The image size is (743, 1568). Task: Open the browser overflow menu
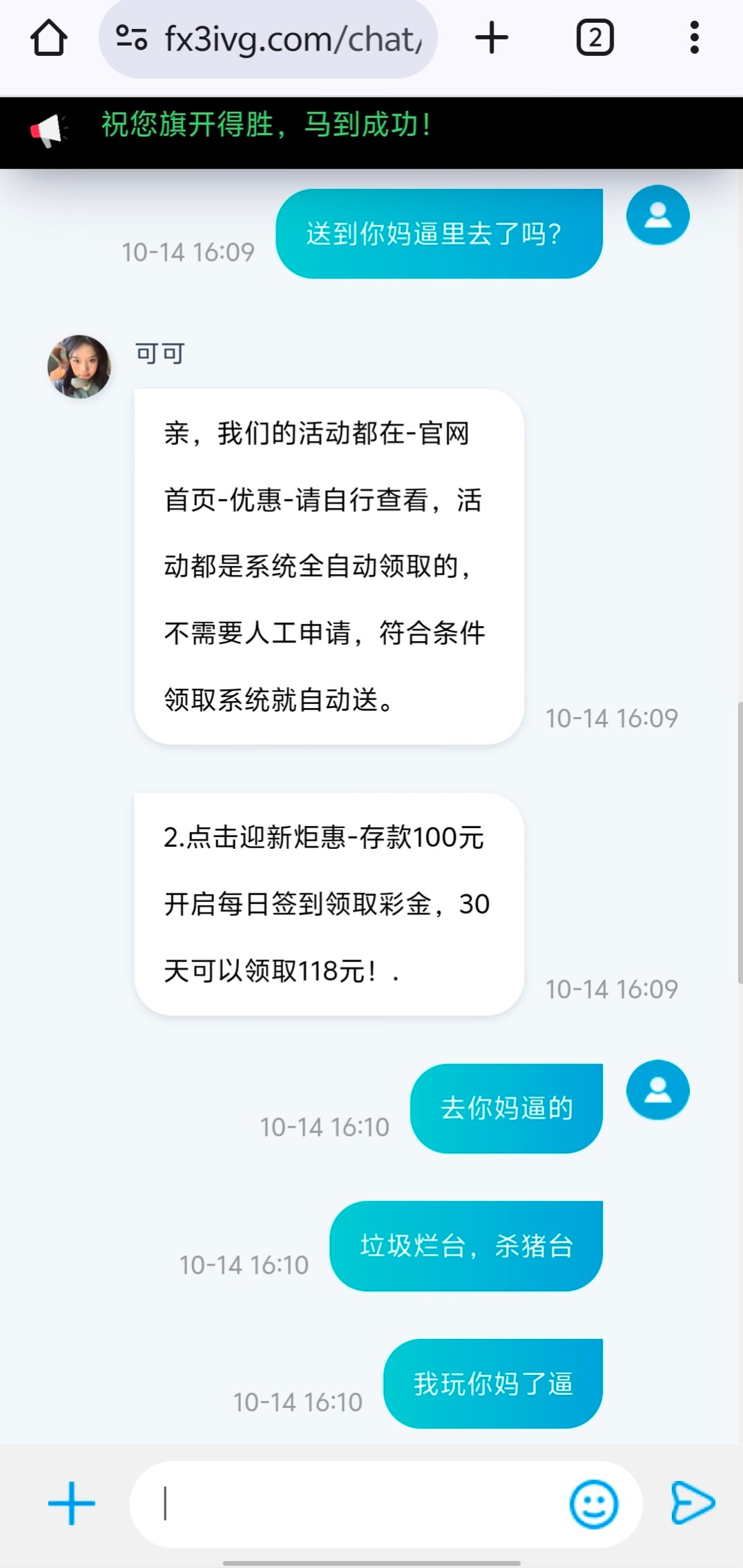coord(694,38)
